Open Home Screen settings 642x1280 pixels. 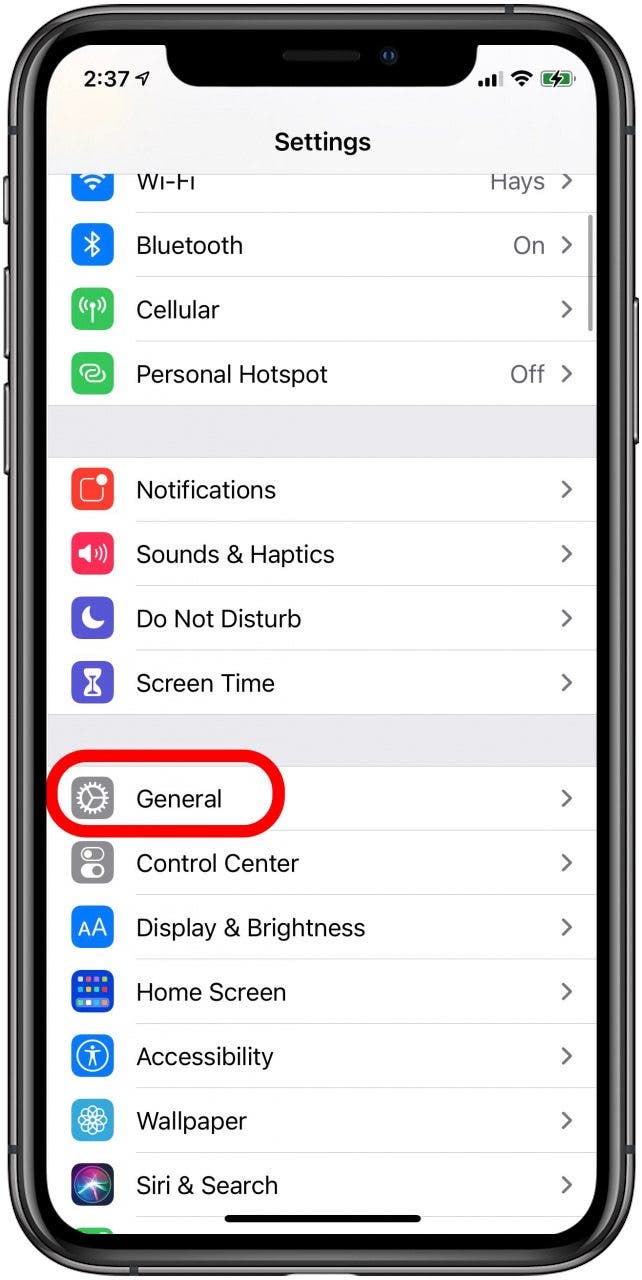(x=320, y=992)
